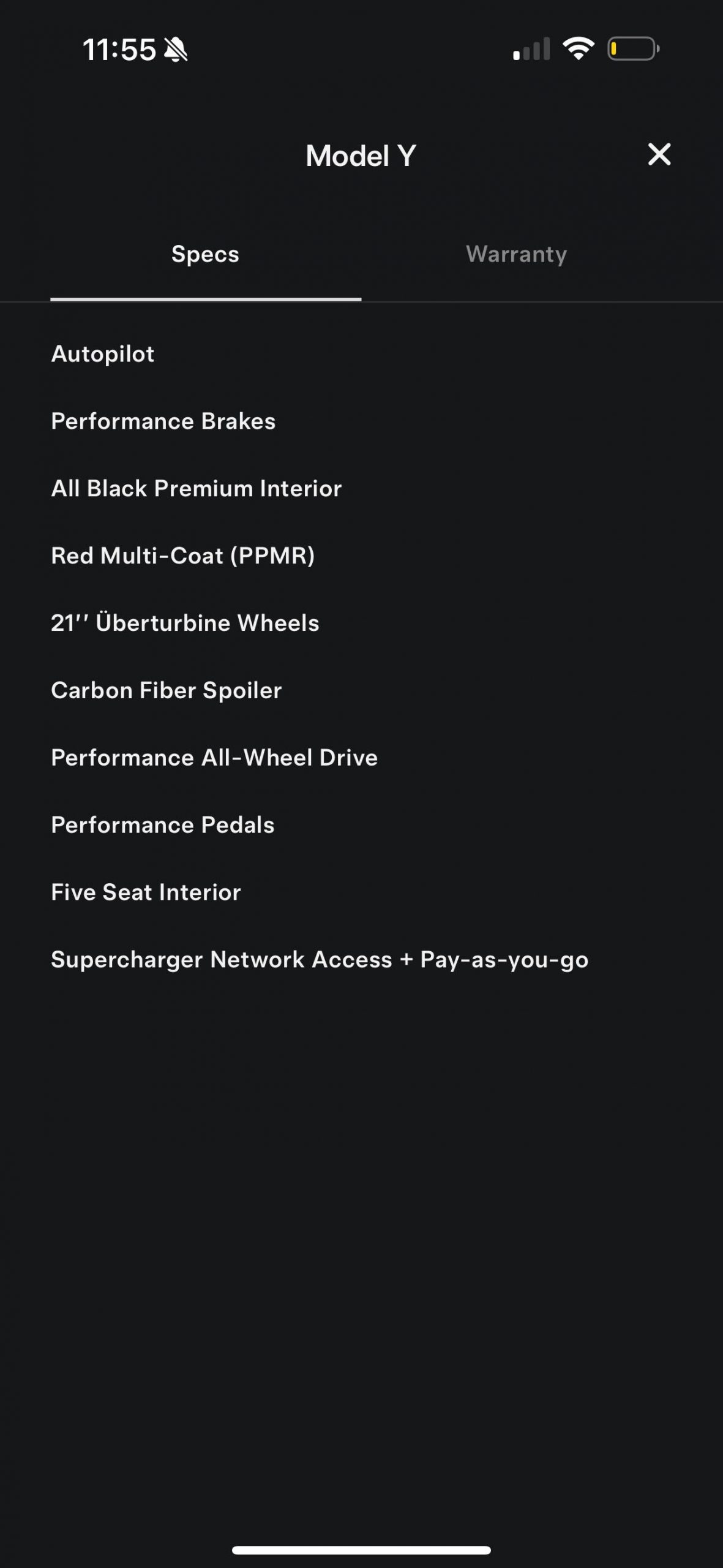Select the Specs tab

coord(205,254)
